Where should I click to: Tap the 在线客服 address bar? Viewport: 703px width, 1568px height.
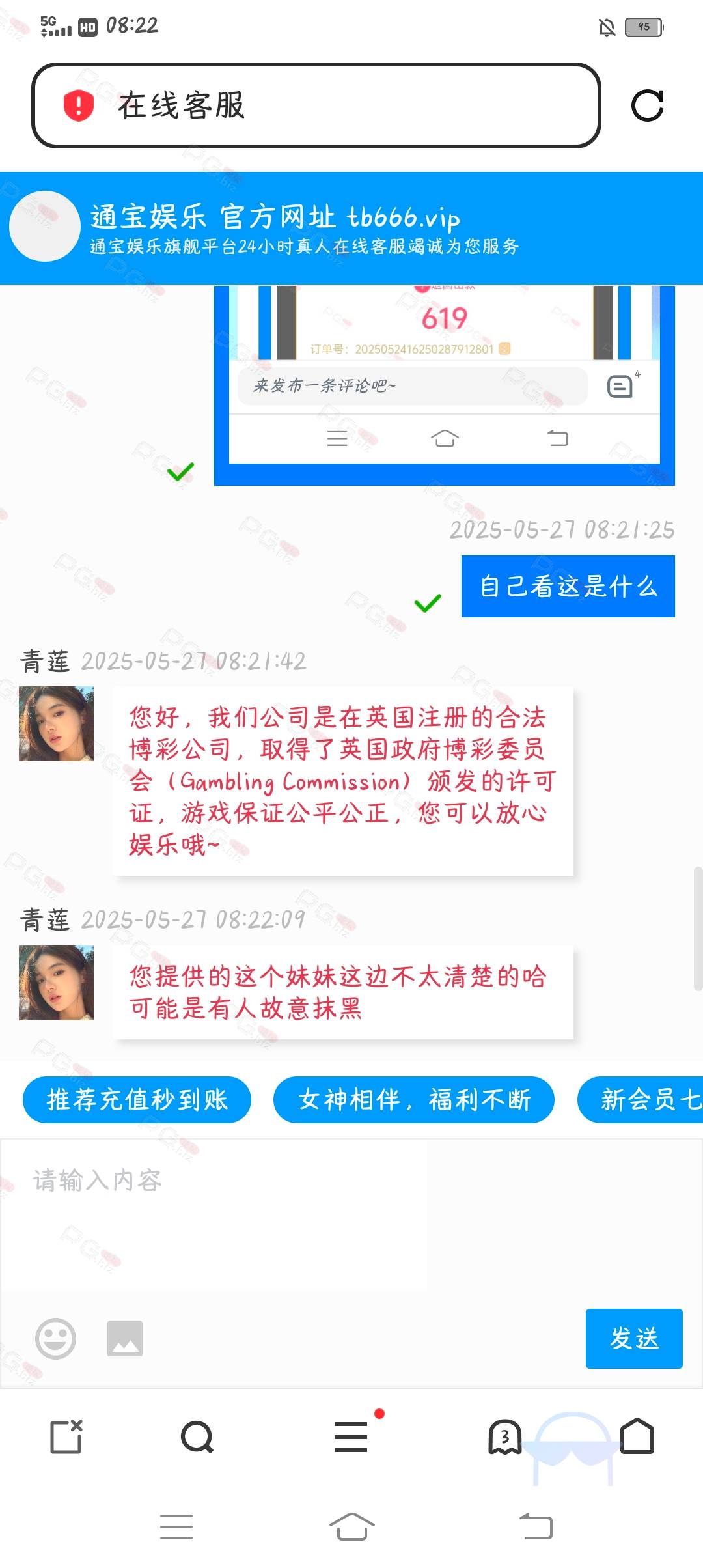tap(316, 105)
